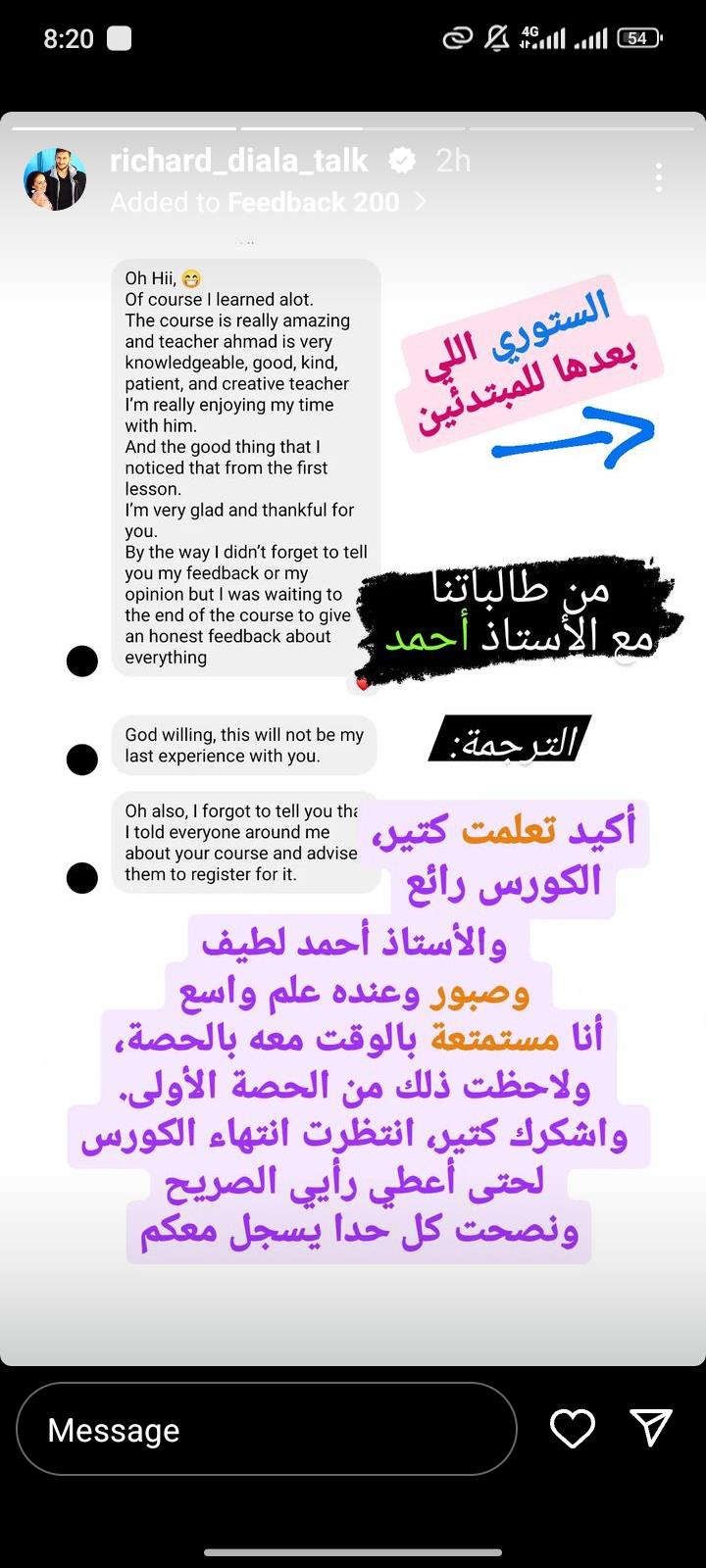Screen dimensions: 706x1568
Task: Like this story with the heart
Action: tap(573, 1429)
